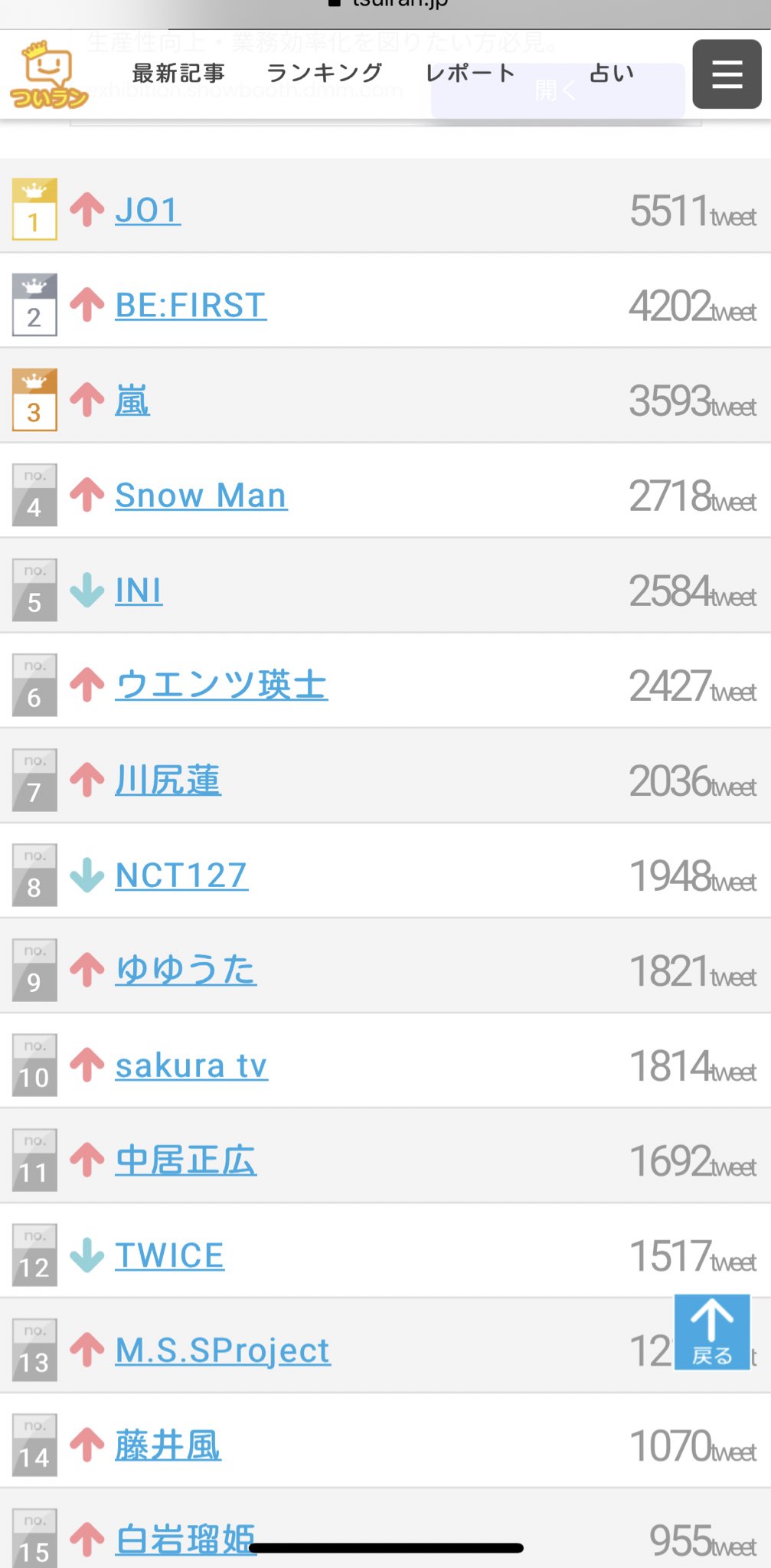Open ウエンツ瑛士 entry
The width and height of the screenshot is (771, 1568).
pos(221,685)
